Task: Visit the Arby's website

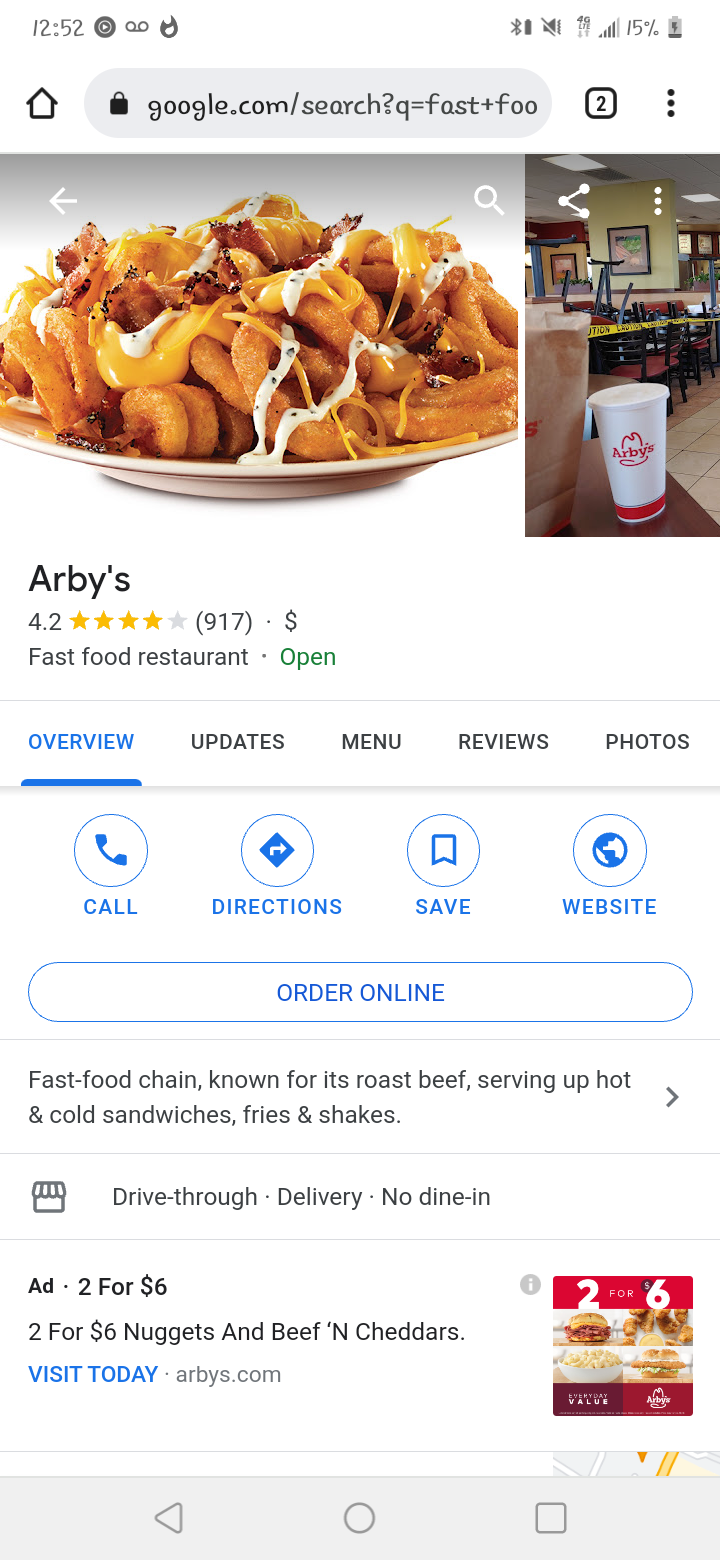Action: pos(609,866)
